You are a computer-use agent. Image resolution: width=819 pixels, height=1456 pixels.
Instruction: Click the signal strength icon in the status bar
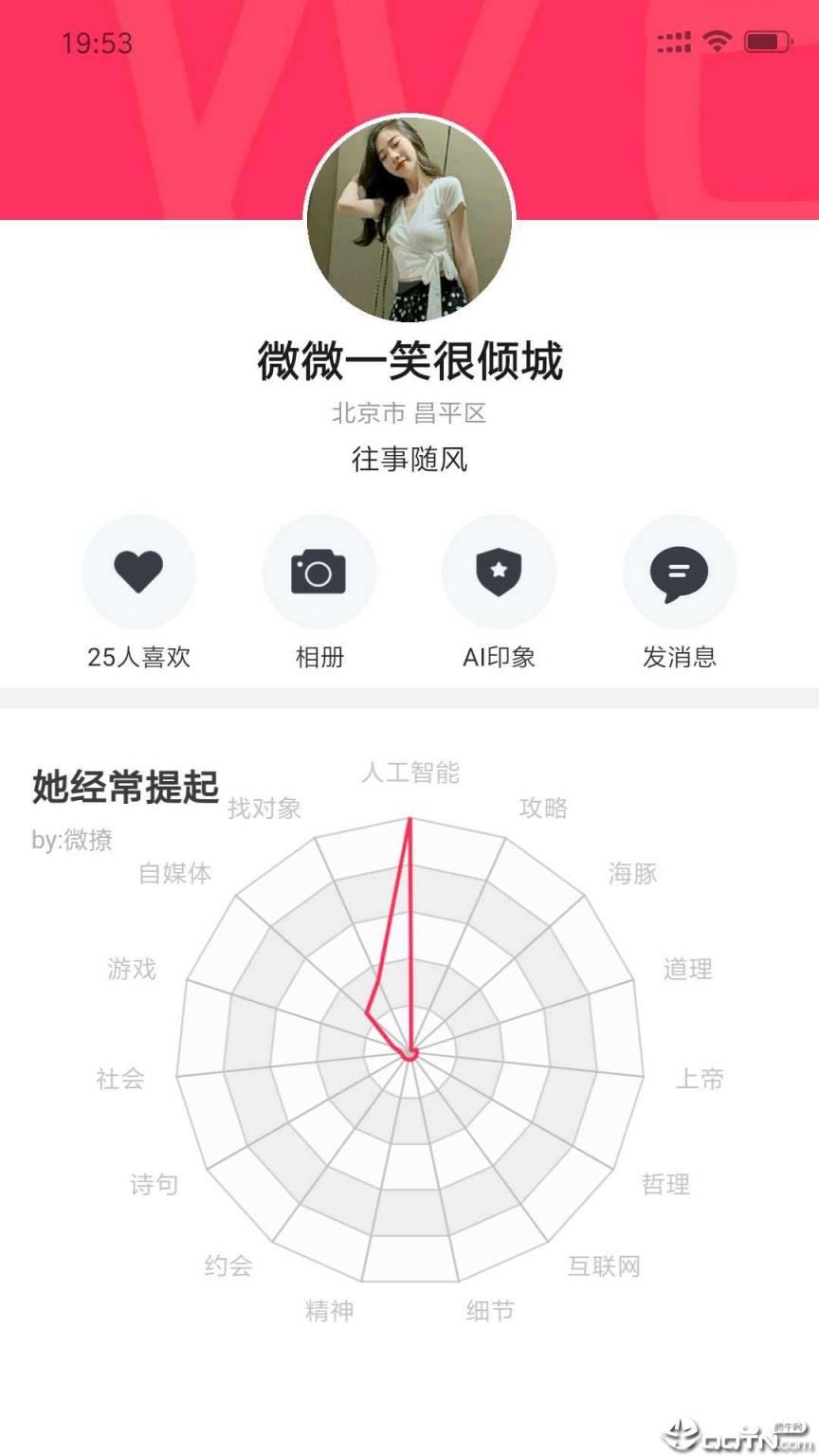(673, 42)
